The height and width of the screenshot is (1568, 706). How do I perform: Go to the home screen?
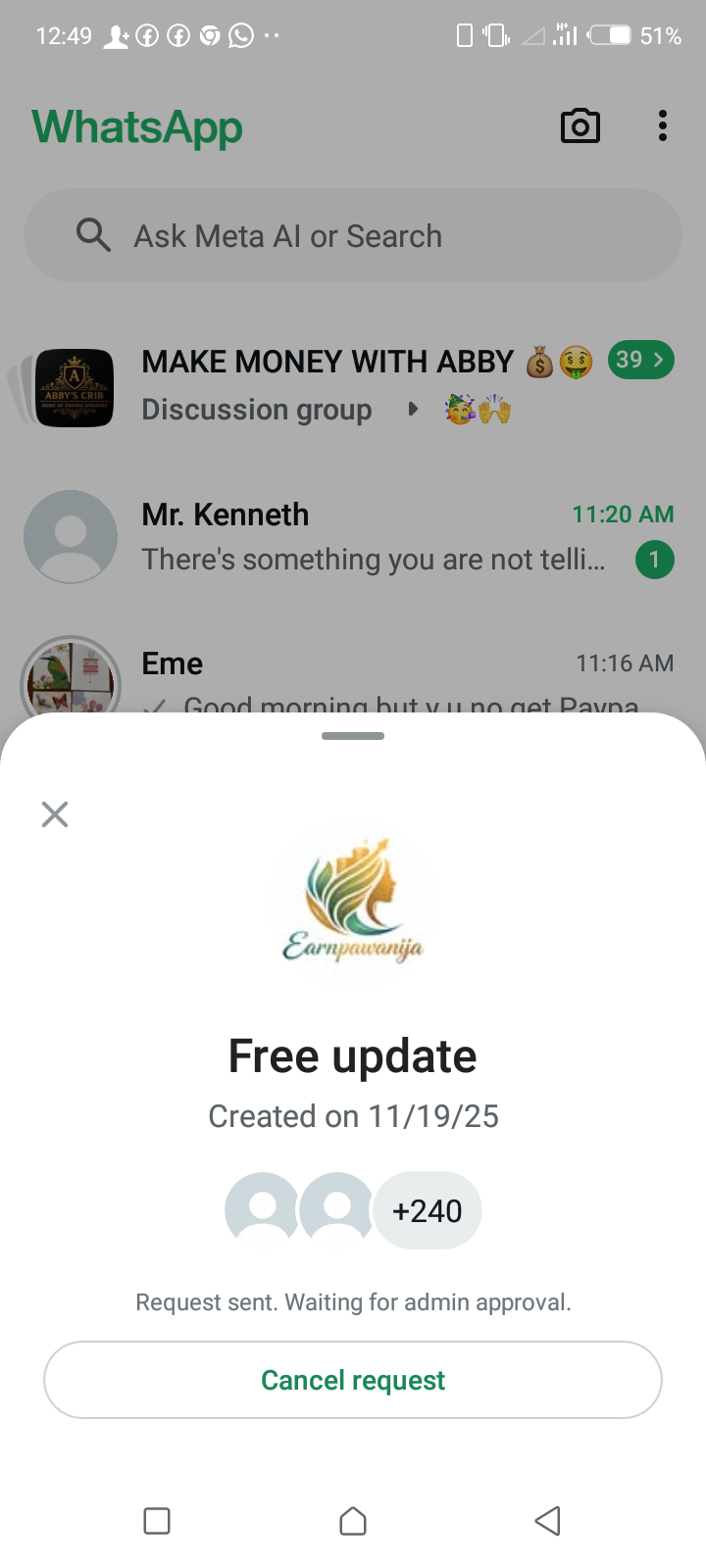click(x=353, y=1521)
